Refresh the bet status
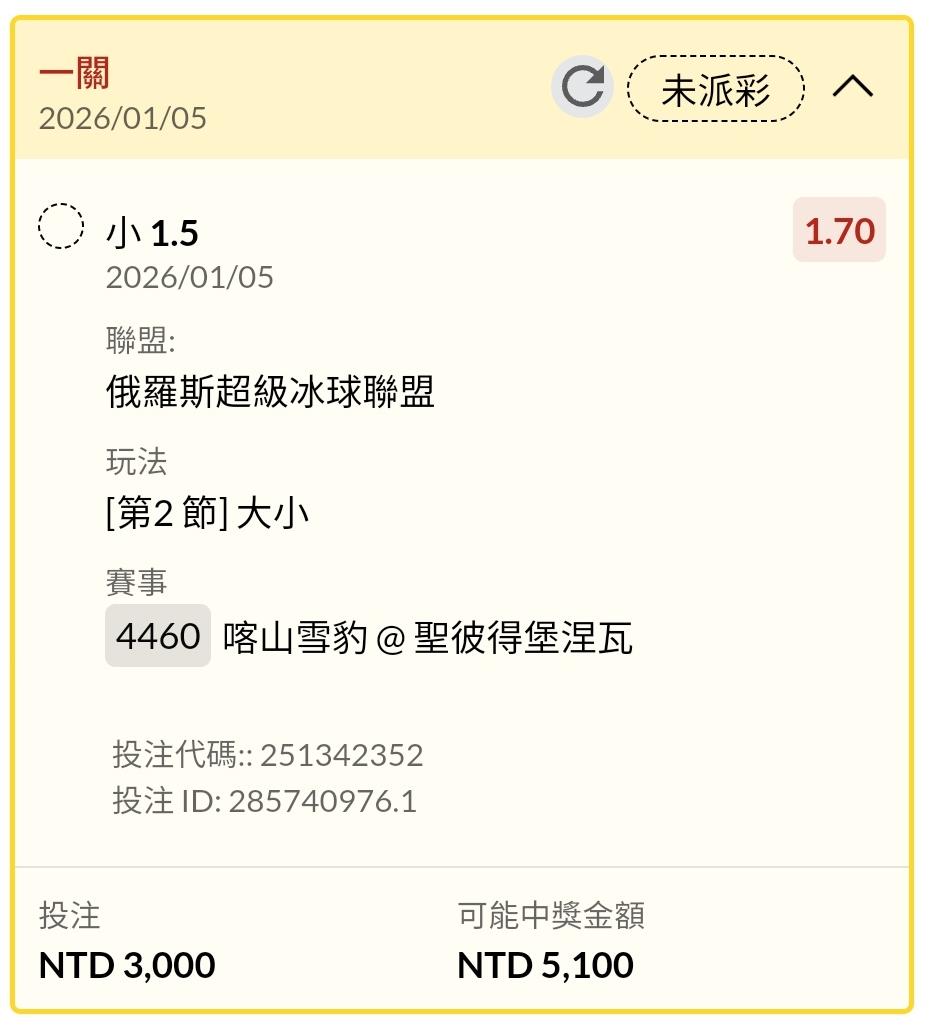Image resolution: width=932 pixels, height=1031 pixels. point(582,88)
